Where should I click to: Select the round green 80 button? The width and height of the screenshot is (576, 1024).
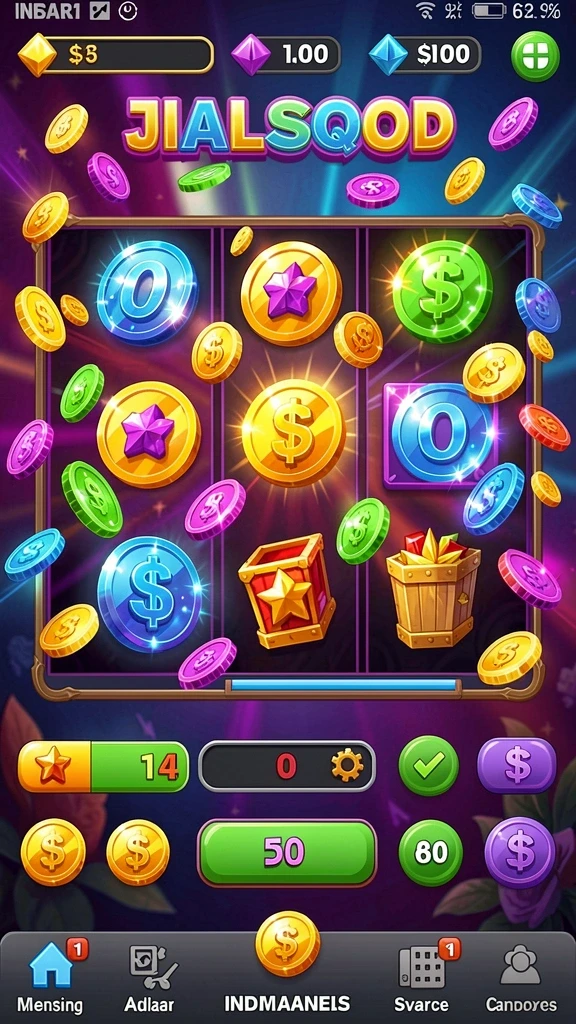pos(430,852)
